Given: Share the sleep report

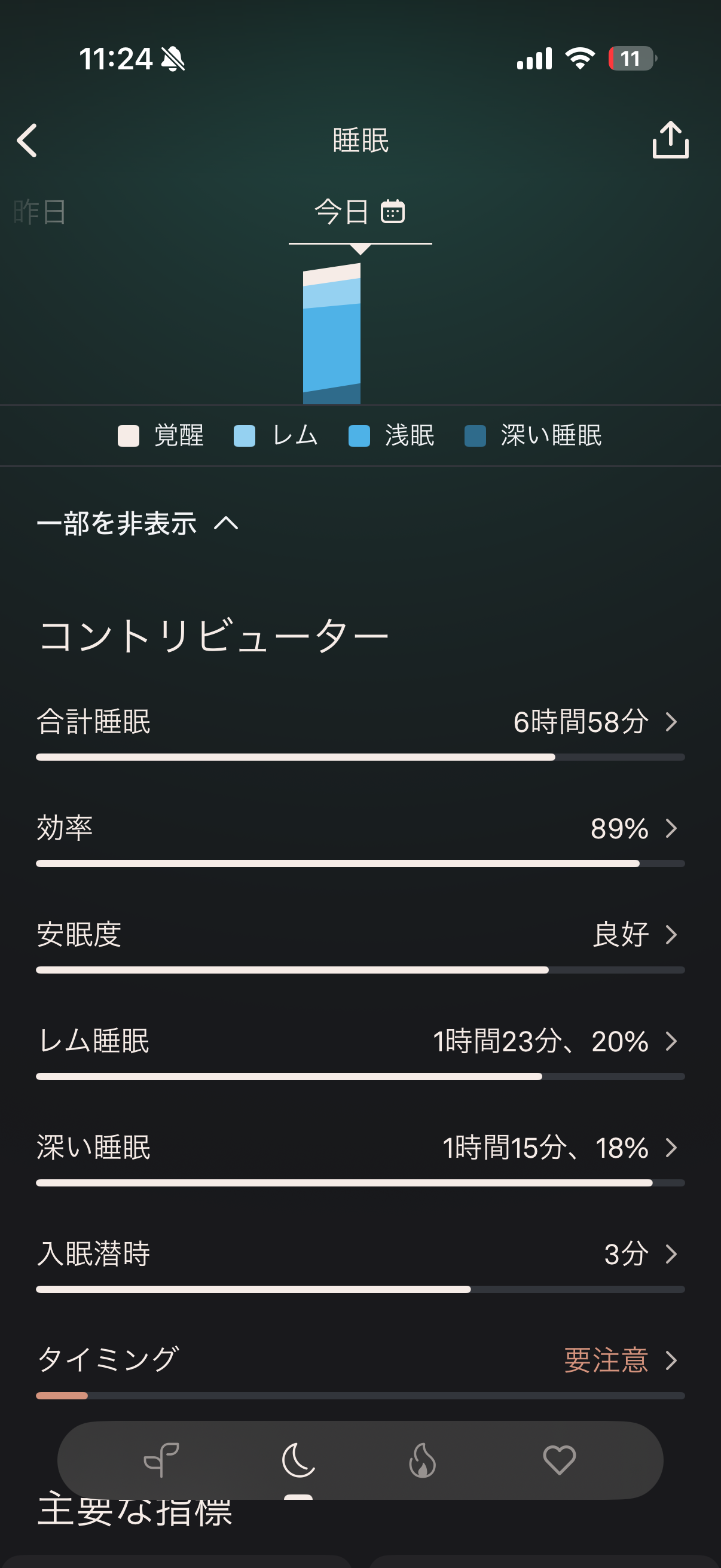Looking at the screenshot, I should 670,140.
